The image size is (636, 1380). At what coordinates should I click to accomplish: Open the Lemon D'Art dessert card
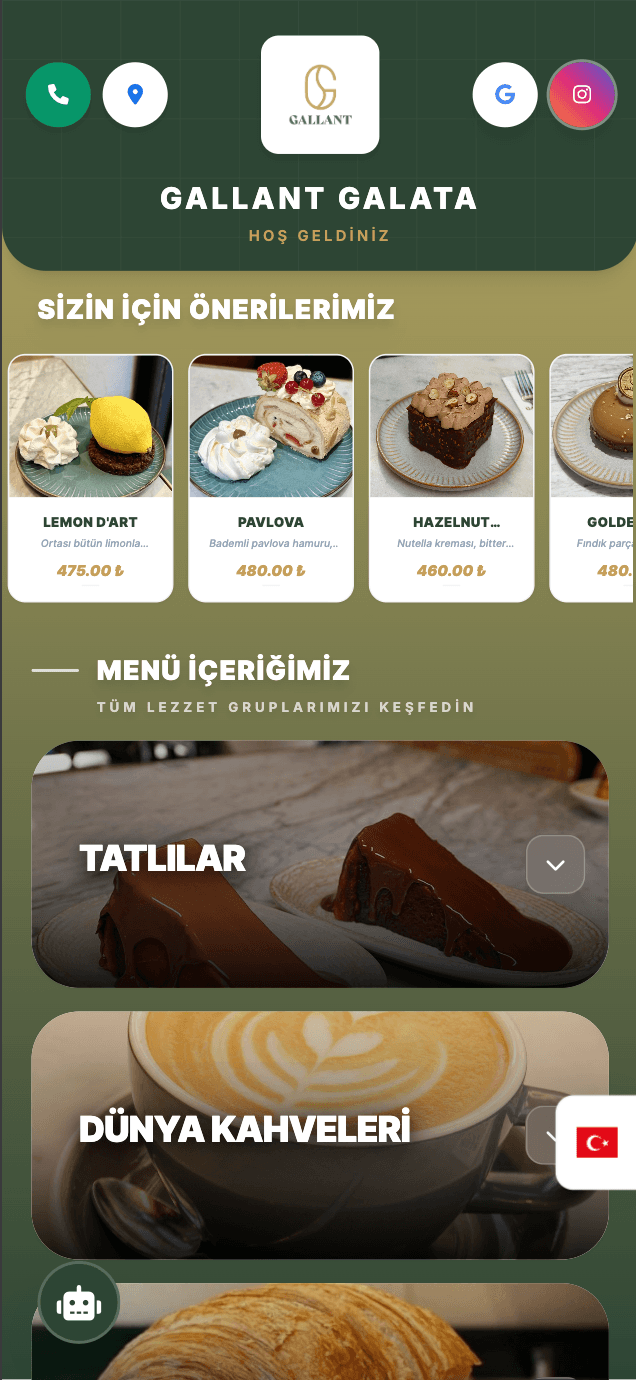[x=90, y=478]
